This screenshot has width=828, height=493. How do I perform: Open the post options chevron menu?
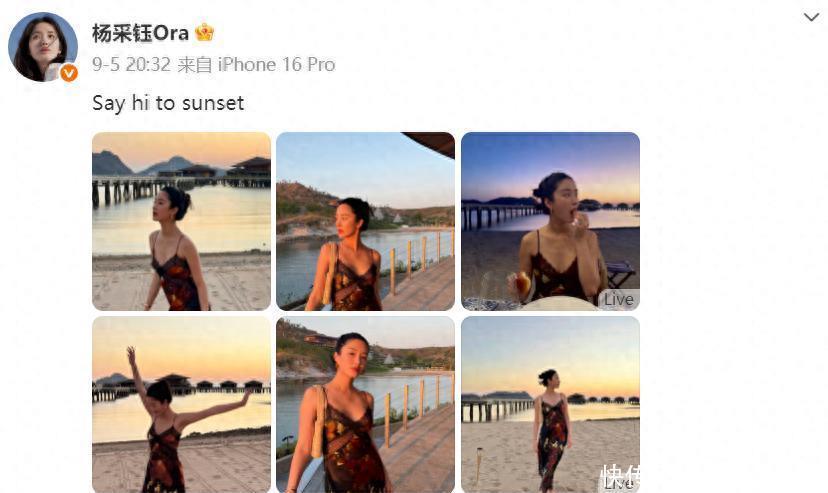click(811, 18)
